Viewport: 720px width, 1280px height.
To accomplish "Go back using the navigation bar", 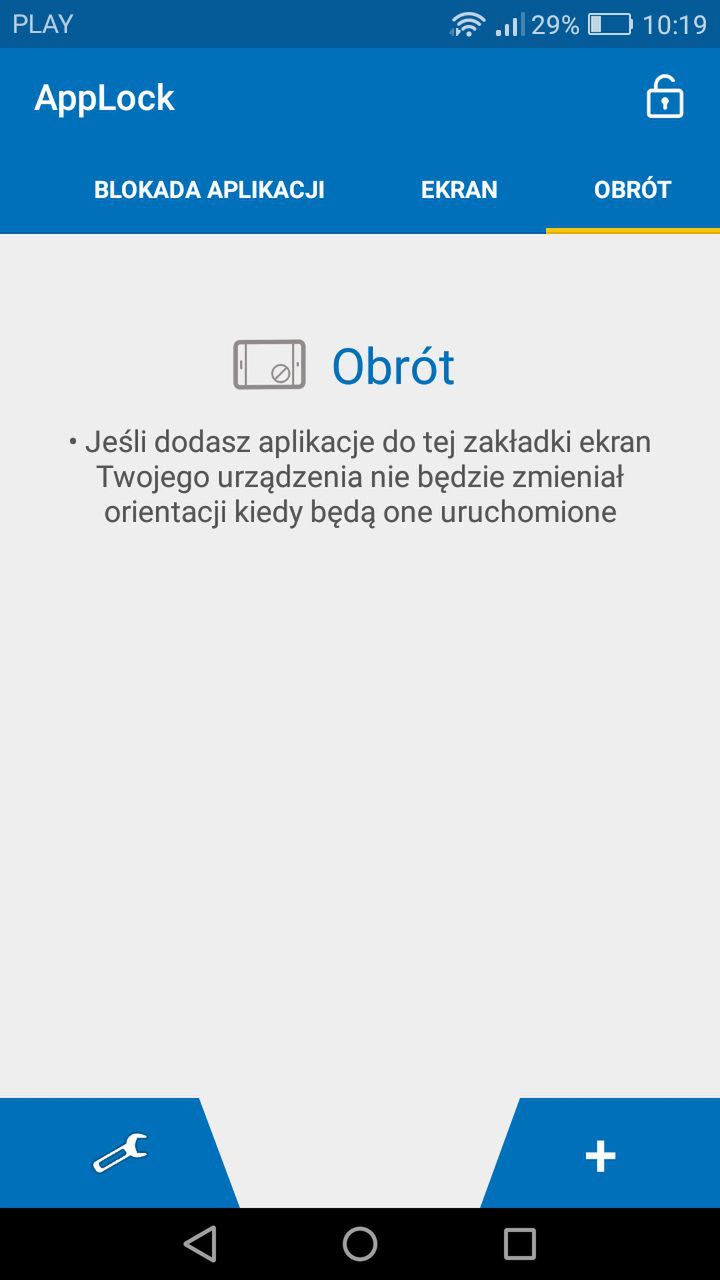I will coord(200,1244).
